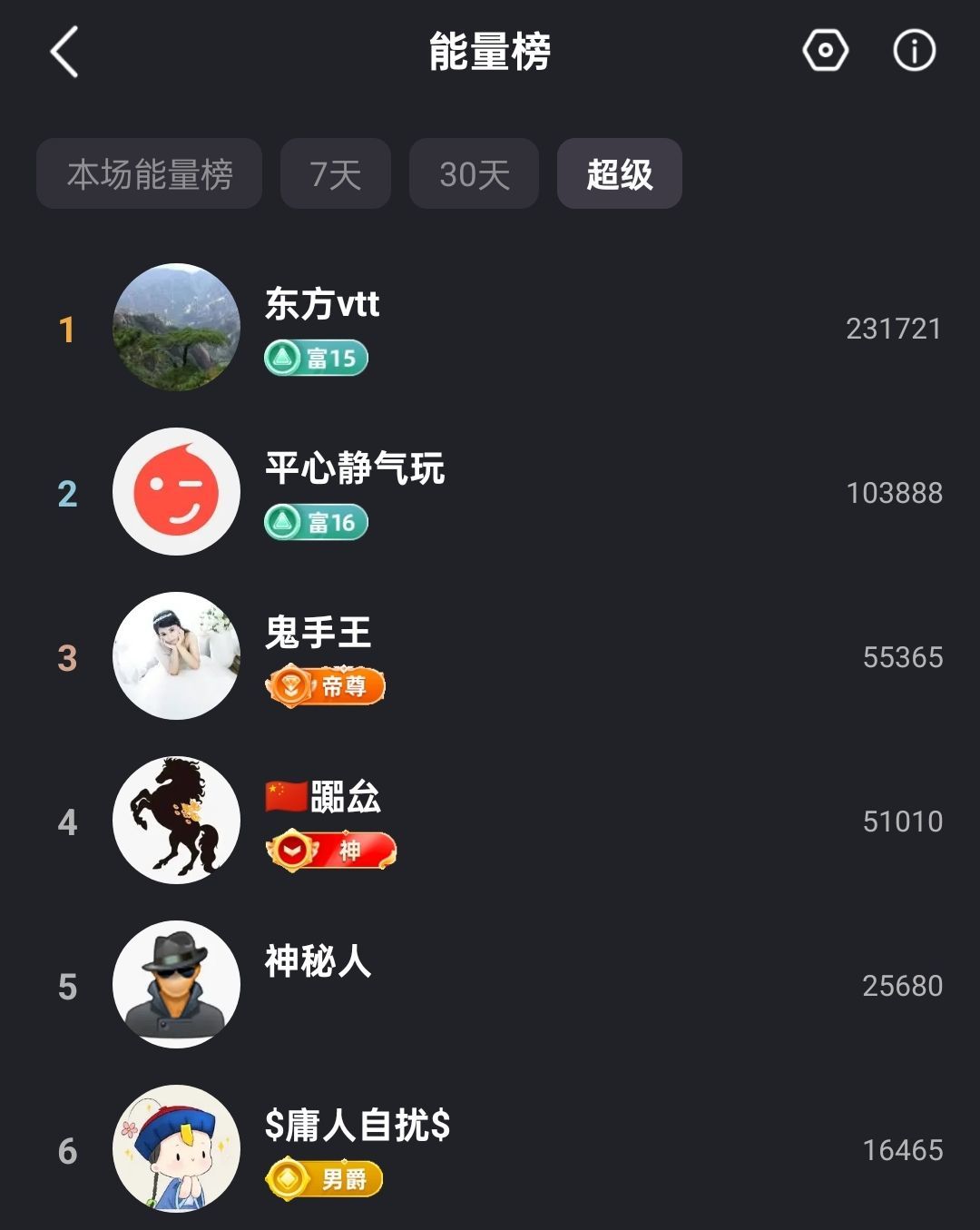Click the info (i) icon top right

point(913,50)
